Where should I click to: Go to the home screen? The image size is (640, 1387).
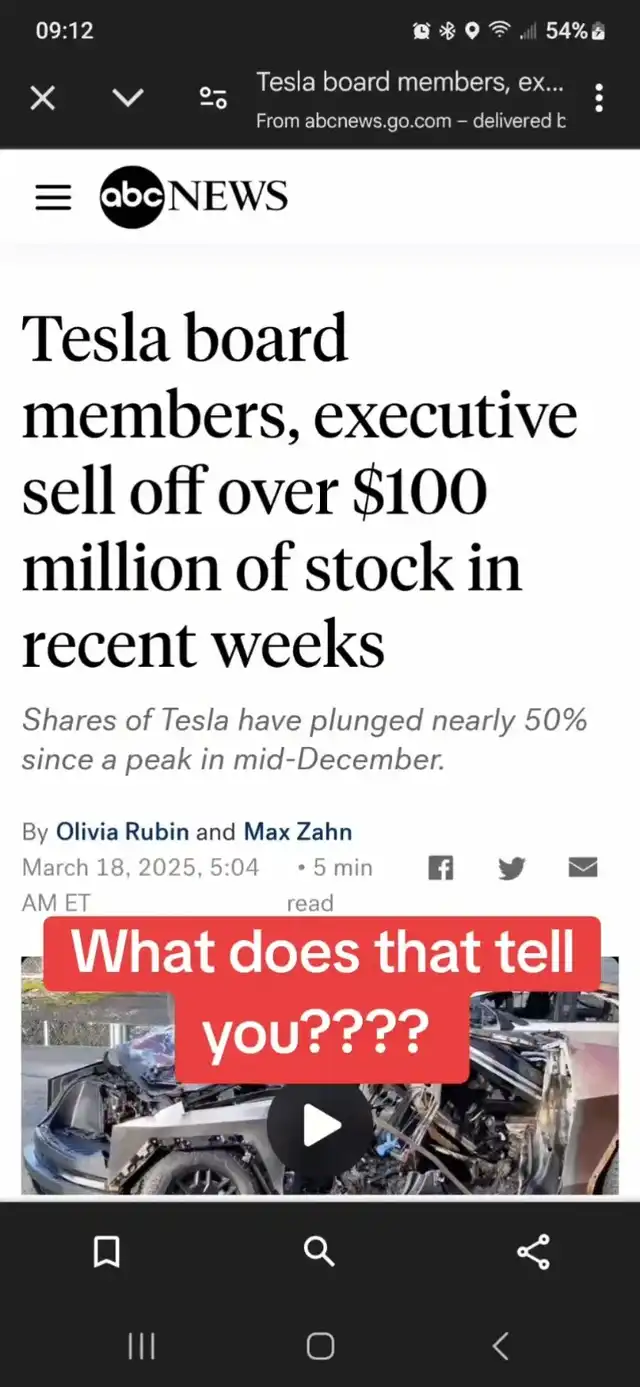[320, 1346]
